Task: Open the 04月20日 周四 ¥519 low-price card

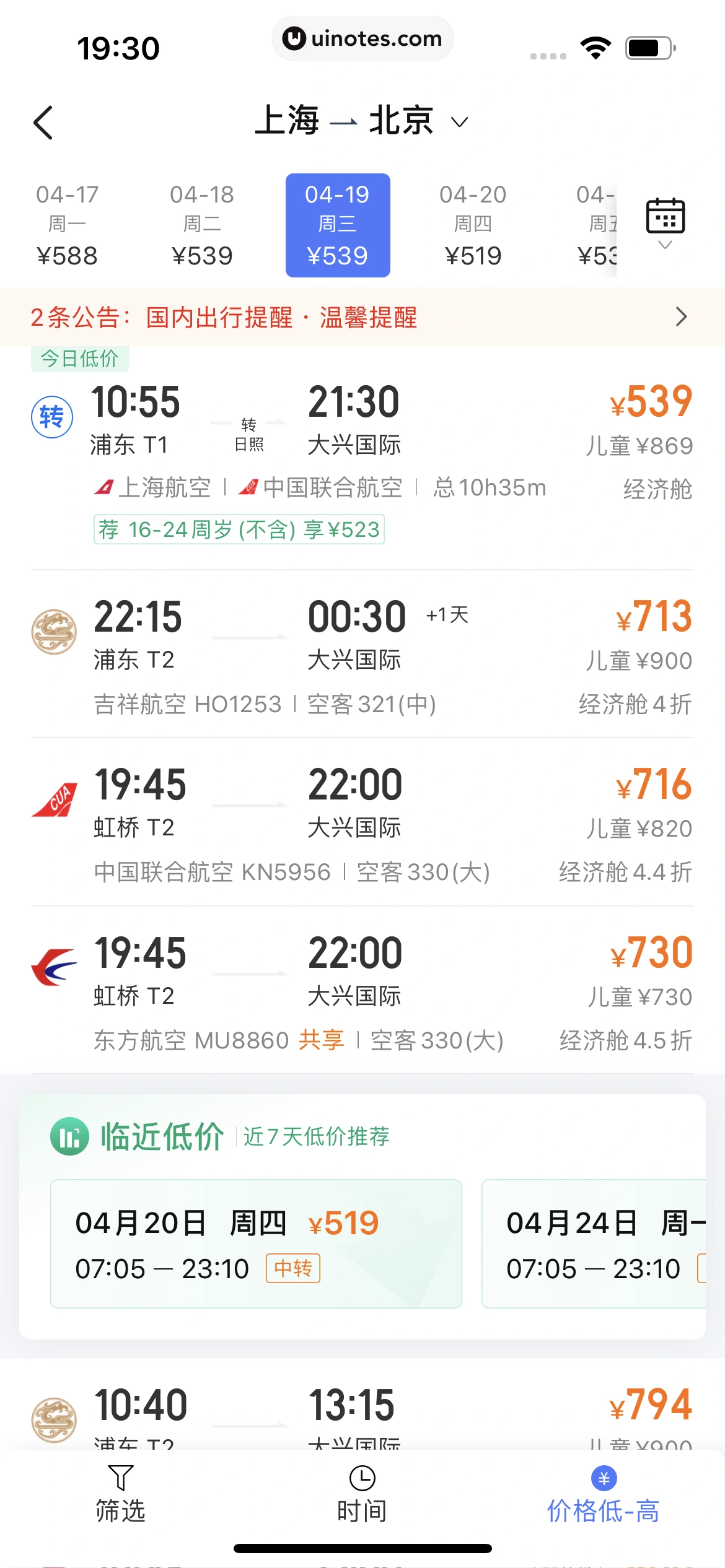Action: click(x=256, y=1244)
